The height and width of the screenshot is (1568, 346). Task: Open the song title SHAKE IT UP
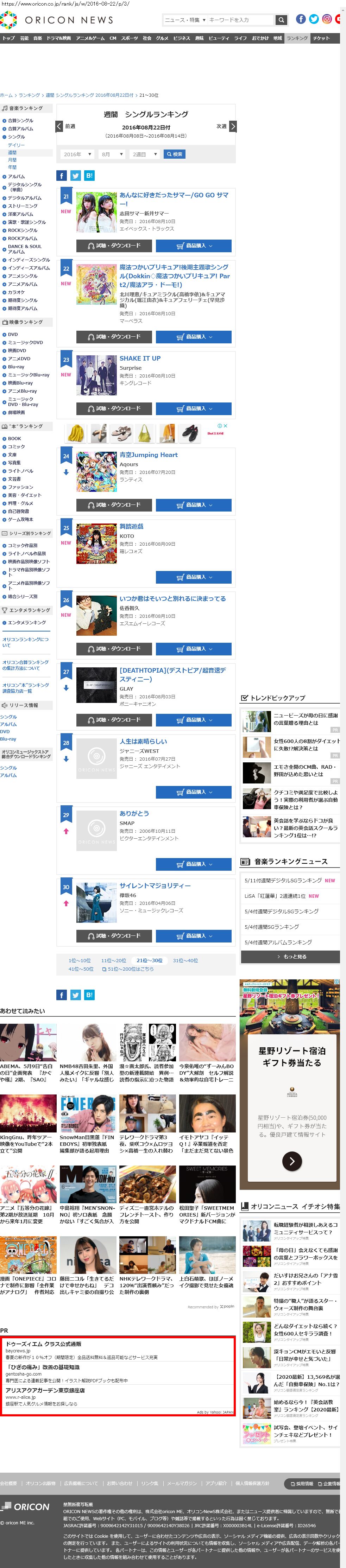pyautogui.click(x=140, y=358)
